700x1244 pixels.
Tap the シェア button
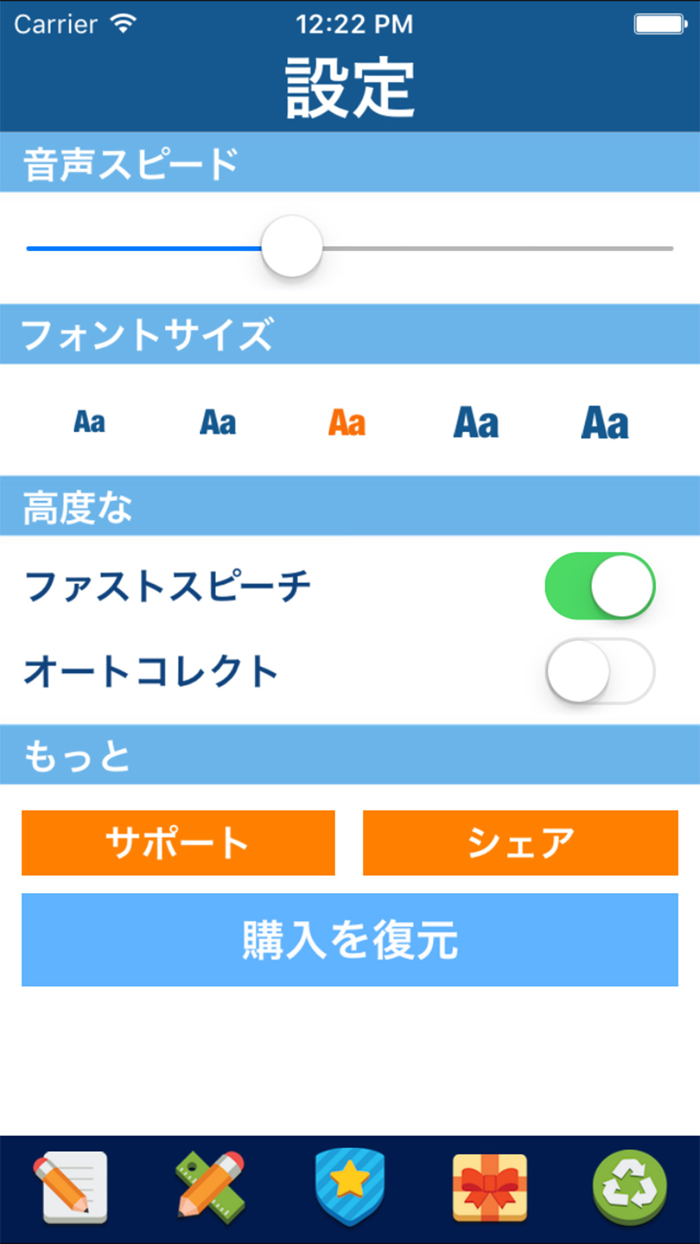point(520,843)
